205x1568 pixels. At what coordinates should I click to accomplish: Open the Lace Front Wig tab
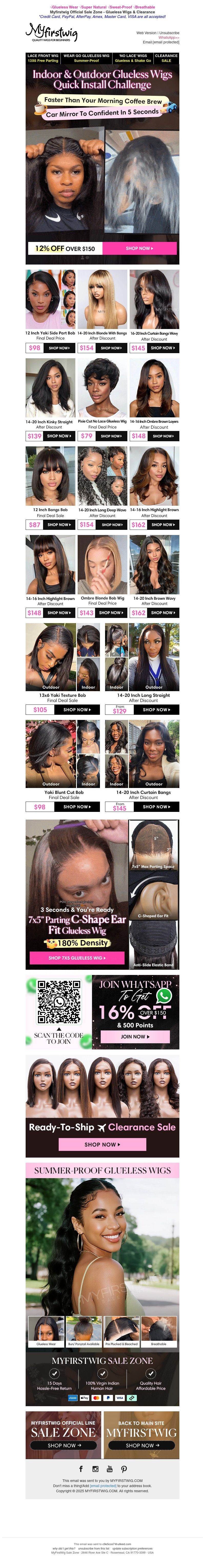click(x=43, y=58)
